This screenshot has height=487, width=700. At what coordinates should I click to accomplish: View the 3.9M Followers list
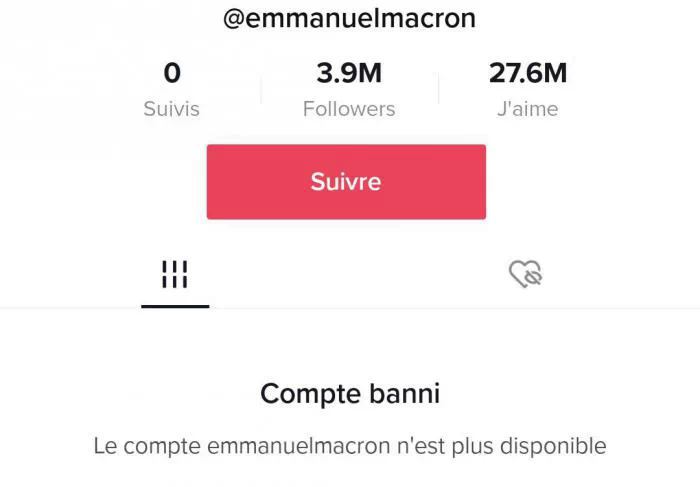click(349, 90)
